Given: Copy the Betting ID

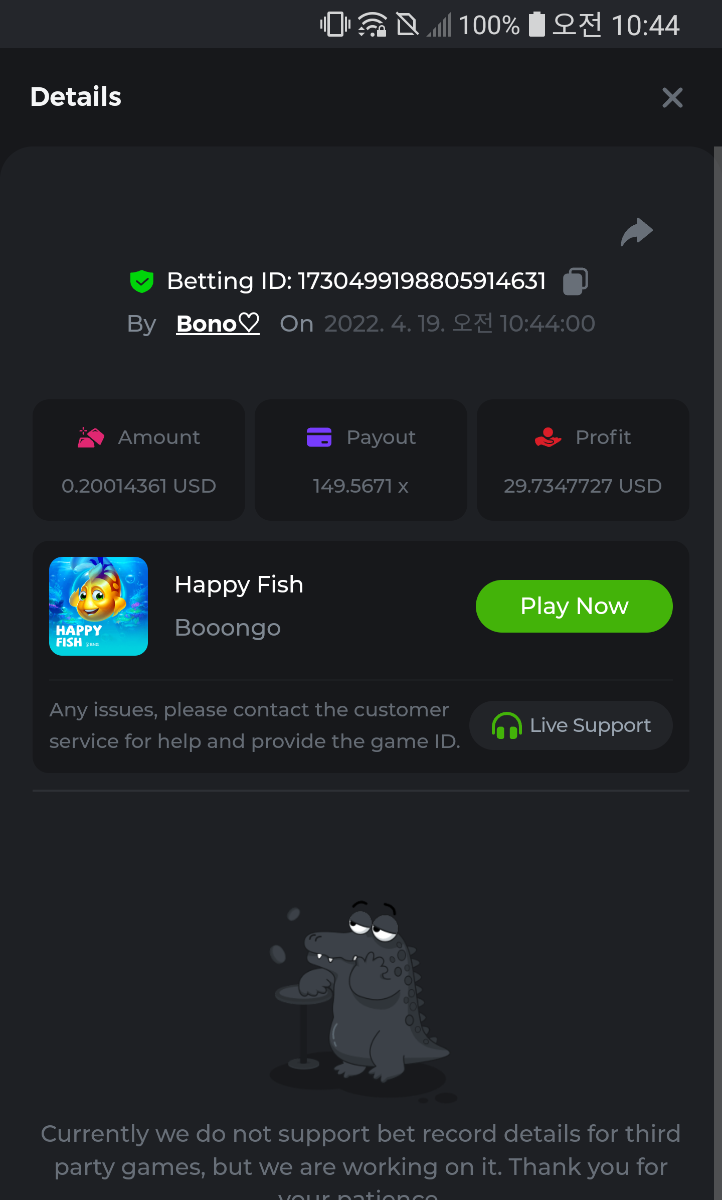Looking at the screenshot, I should [575, 282].
